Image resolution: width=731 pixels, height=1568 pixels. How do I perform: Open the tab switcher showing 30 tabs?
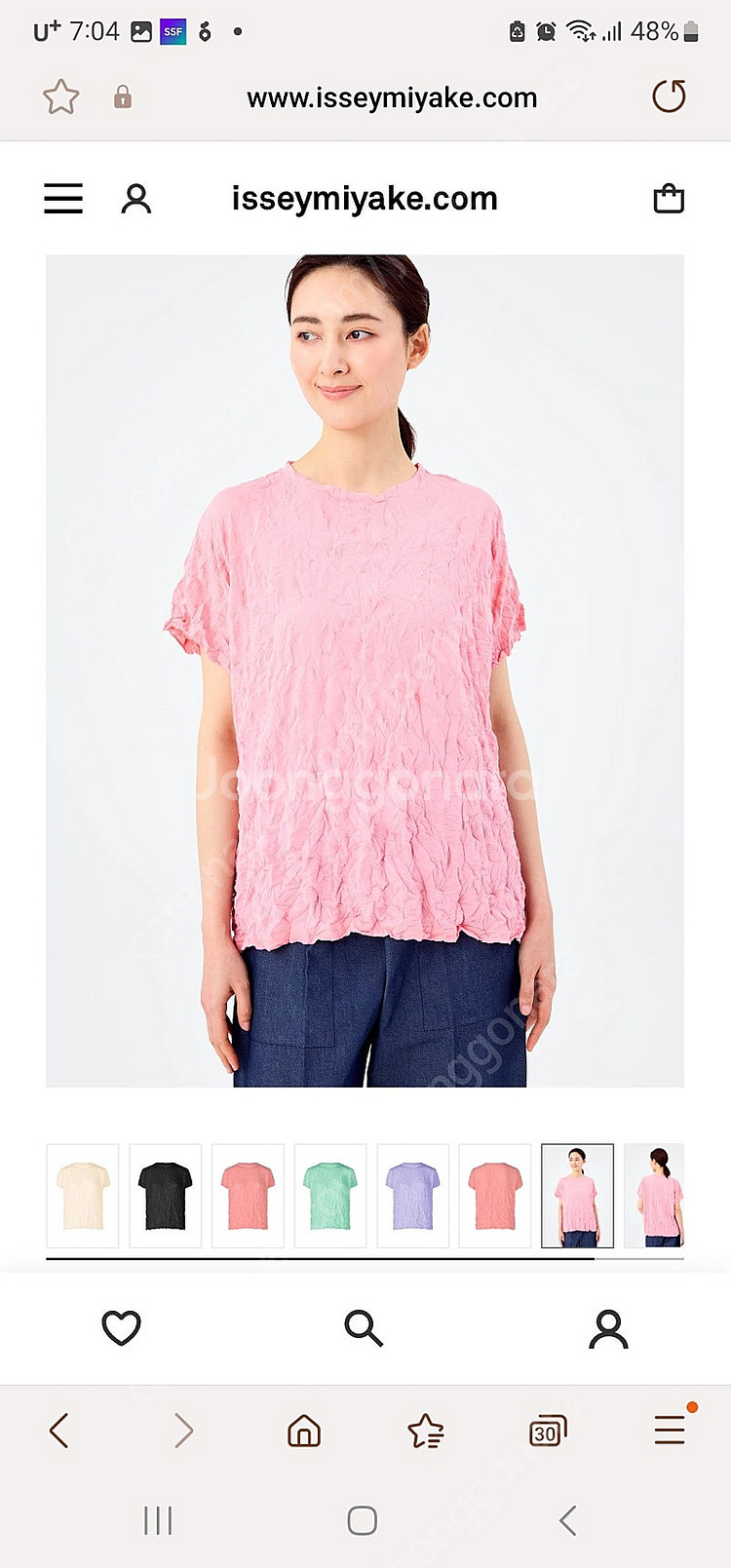(x=547, y=1431)
